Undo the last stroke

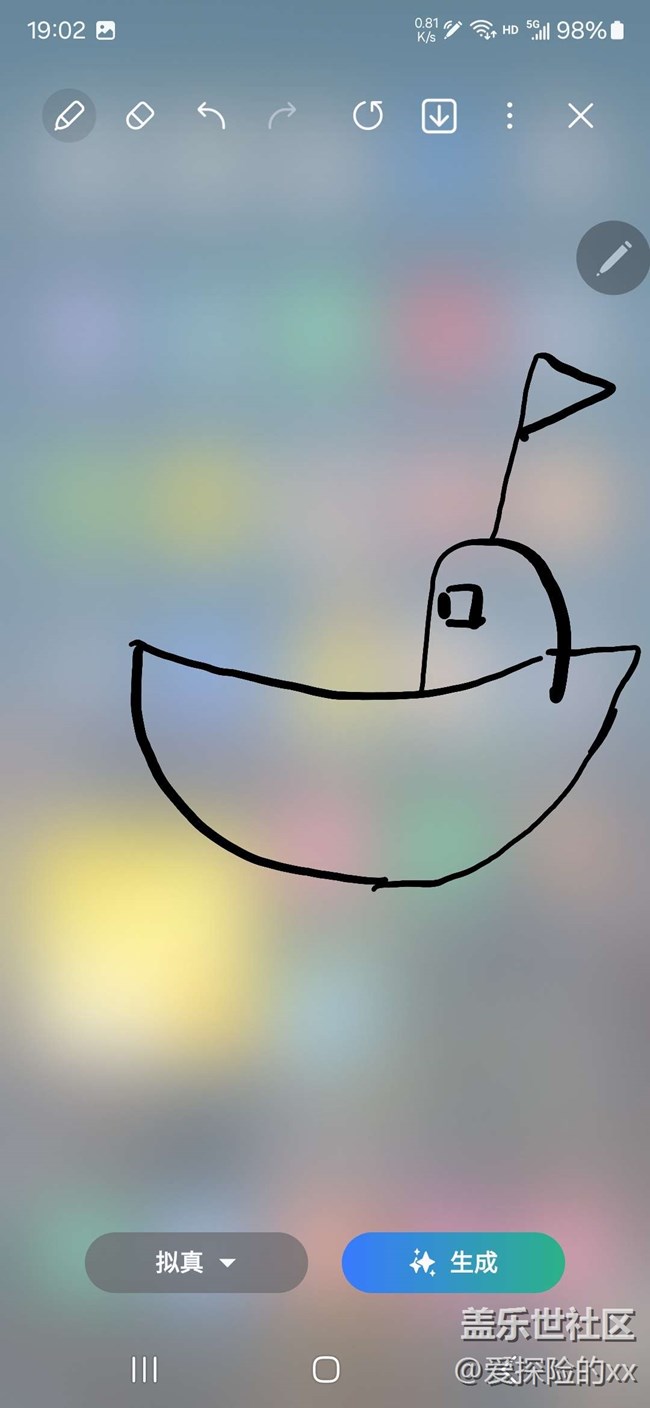pos(211,116)
